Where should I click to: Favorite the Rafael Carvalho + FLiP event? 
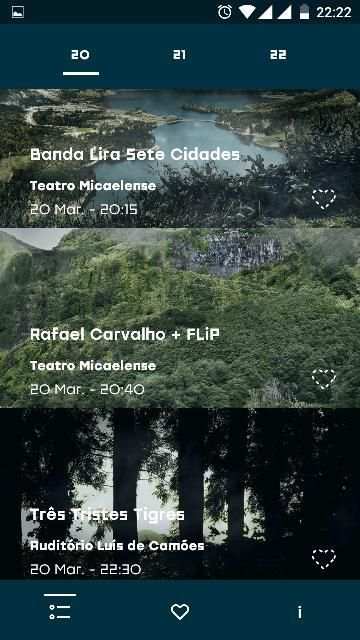[324, 379]
